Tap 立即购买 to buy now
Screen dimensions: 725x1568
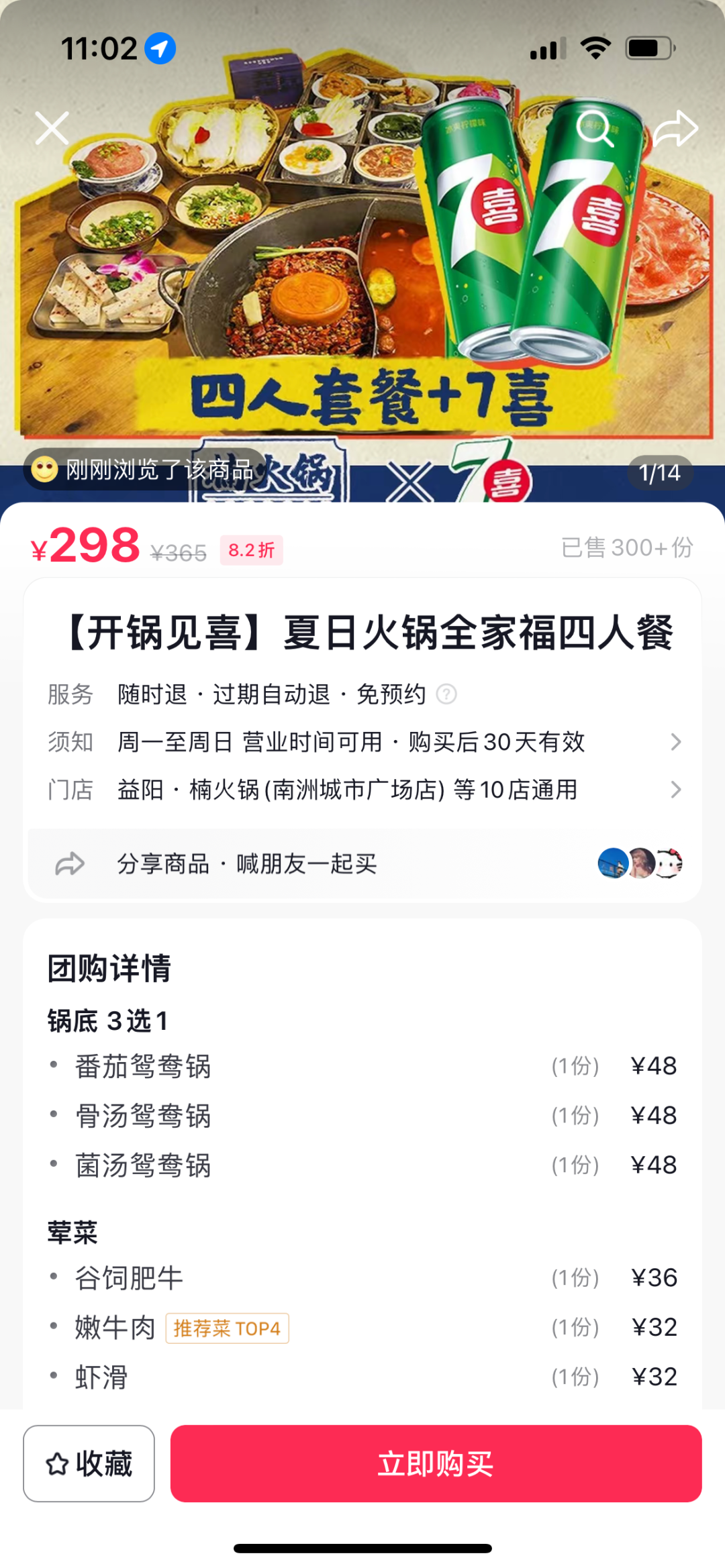[436, 1463]
